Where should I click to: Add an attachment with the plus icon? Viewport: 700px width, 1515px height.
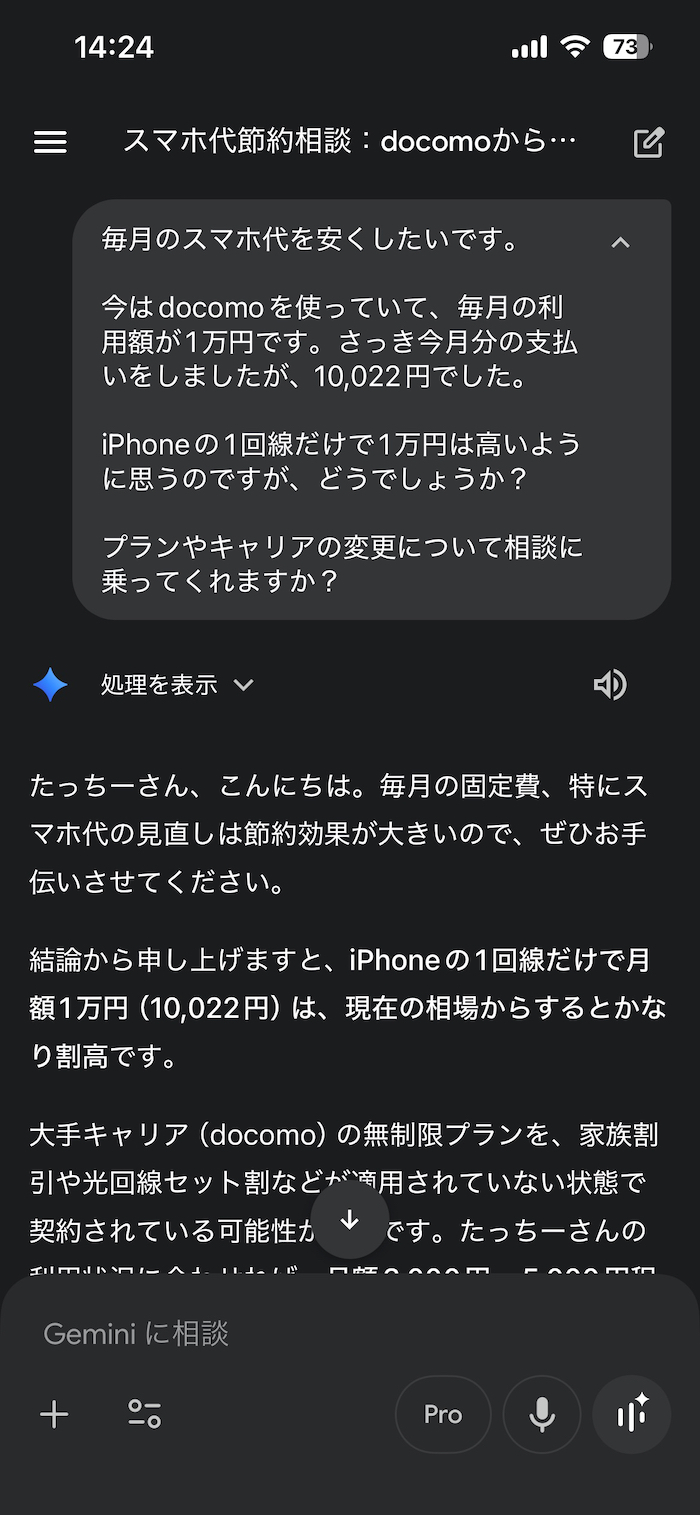point(54,1414)
